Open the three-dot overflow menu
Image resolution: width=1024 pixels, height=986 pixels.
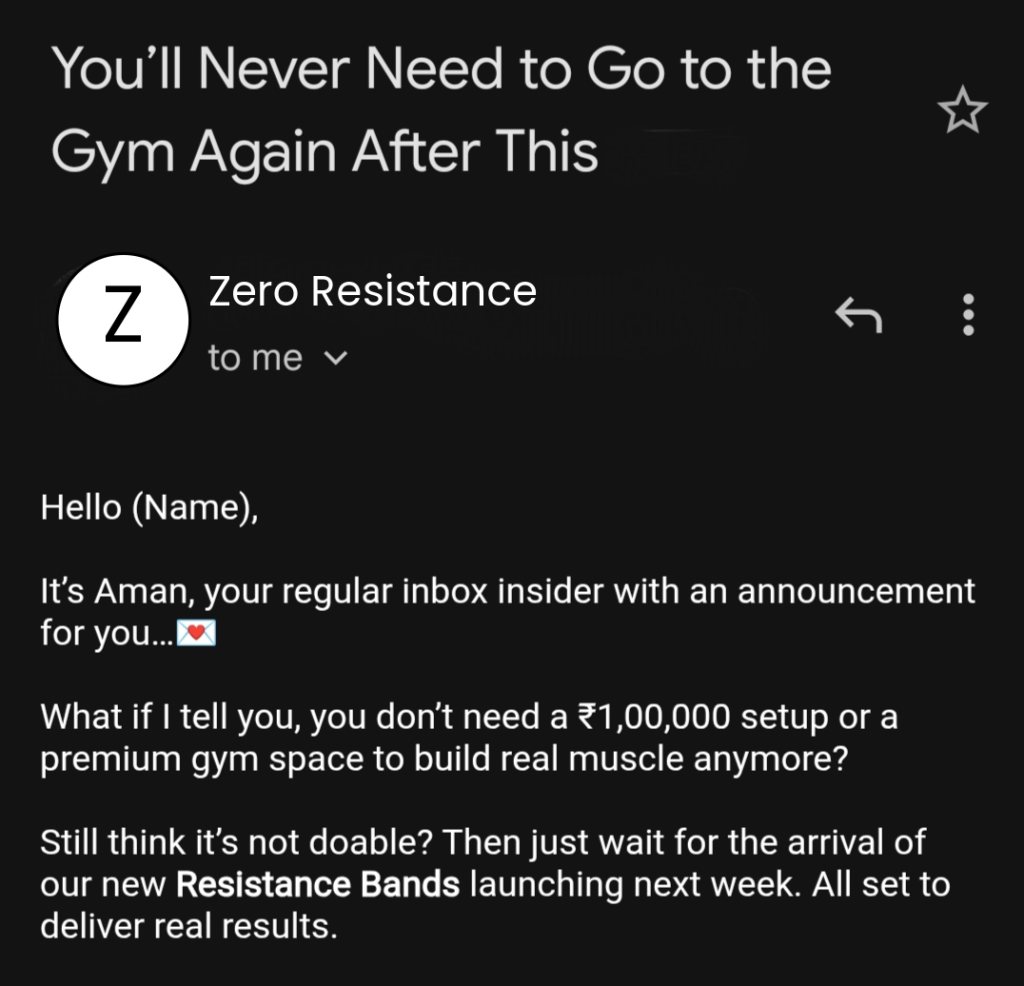click(x=967, y=316)
